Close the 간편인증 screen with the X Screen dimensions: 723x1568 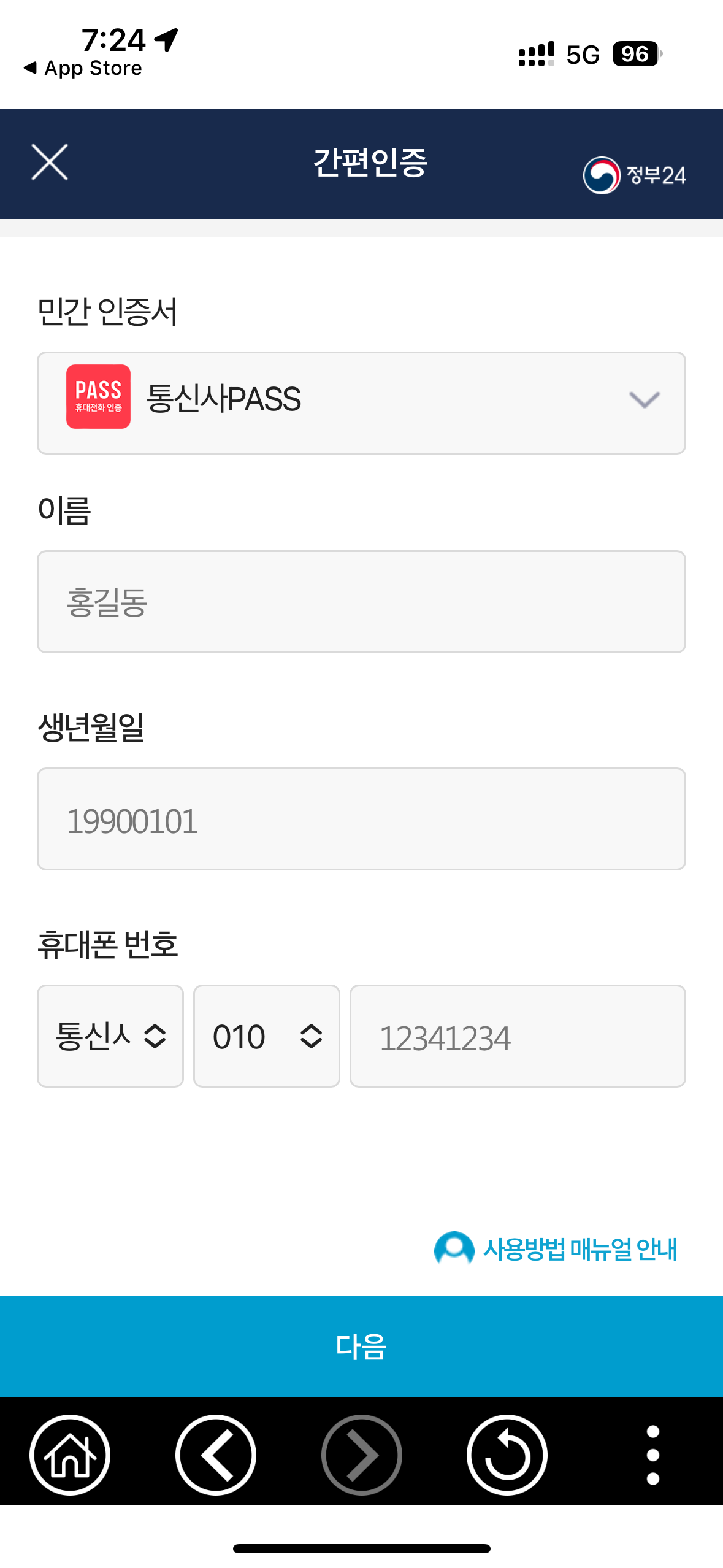[50, 163]
